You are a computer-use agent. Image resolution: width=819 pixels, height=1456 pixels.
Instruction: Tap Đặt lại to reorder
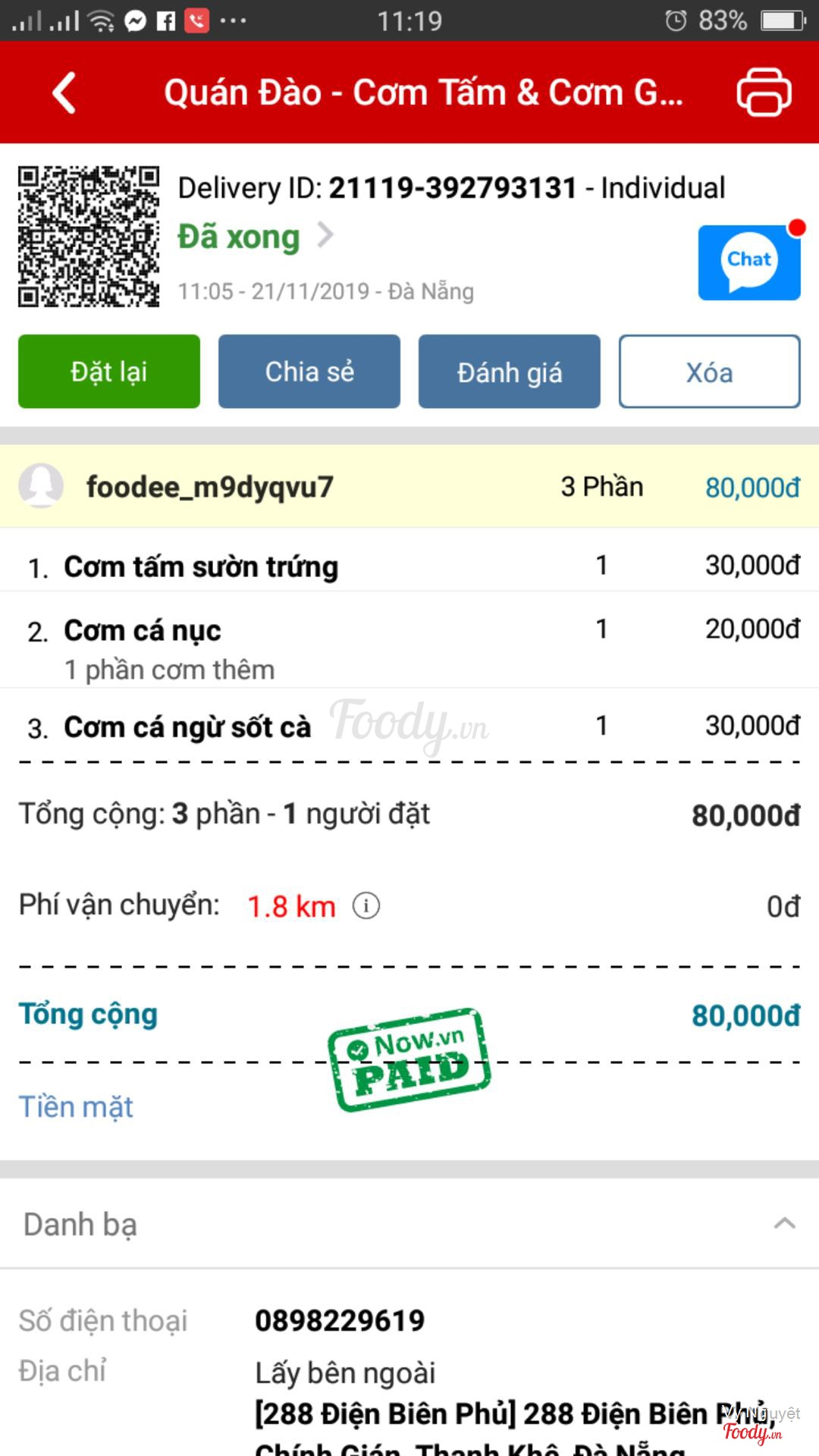[109, 372]
